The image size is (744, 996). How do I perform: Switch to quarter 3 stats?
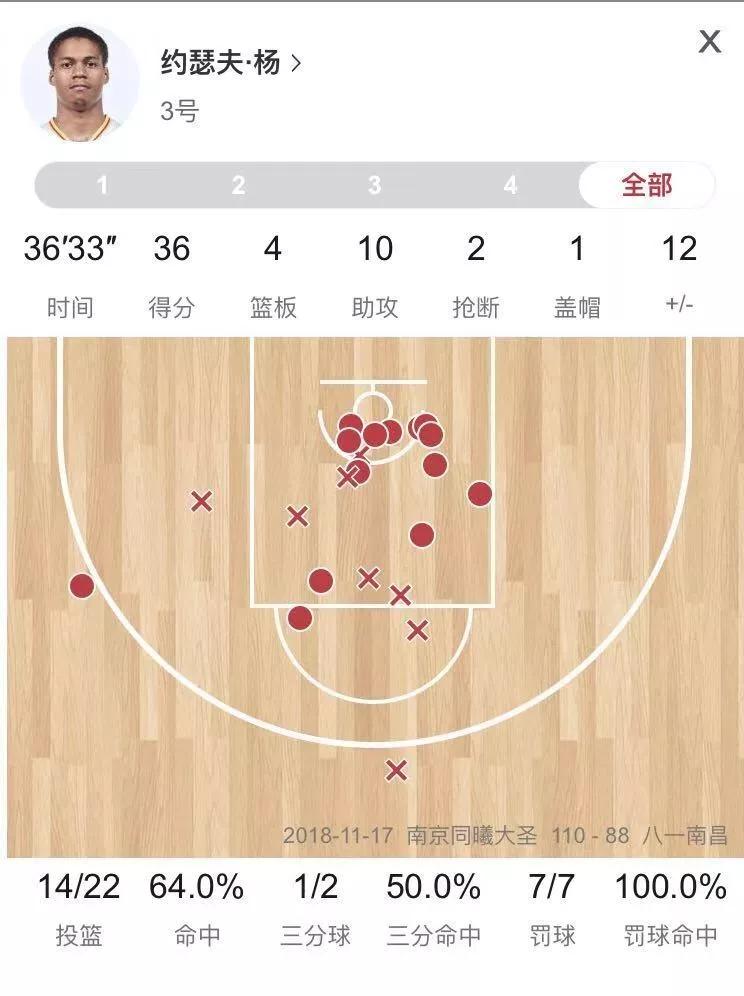(x=374, y=186)
